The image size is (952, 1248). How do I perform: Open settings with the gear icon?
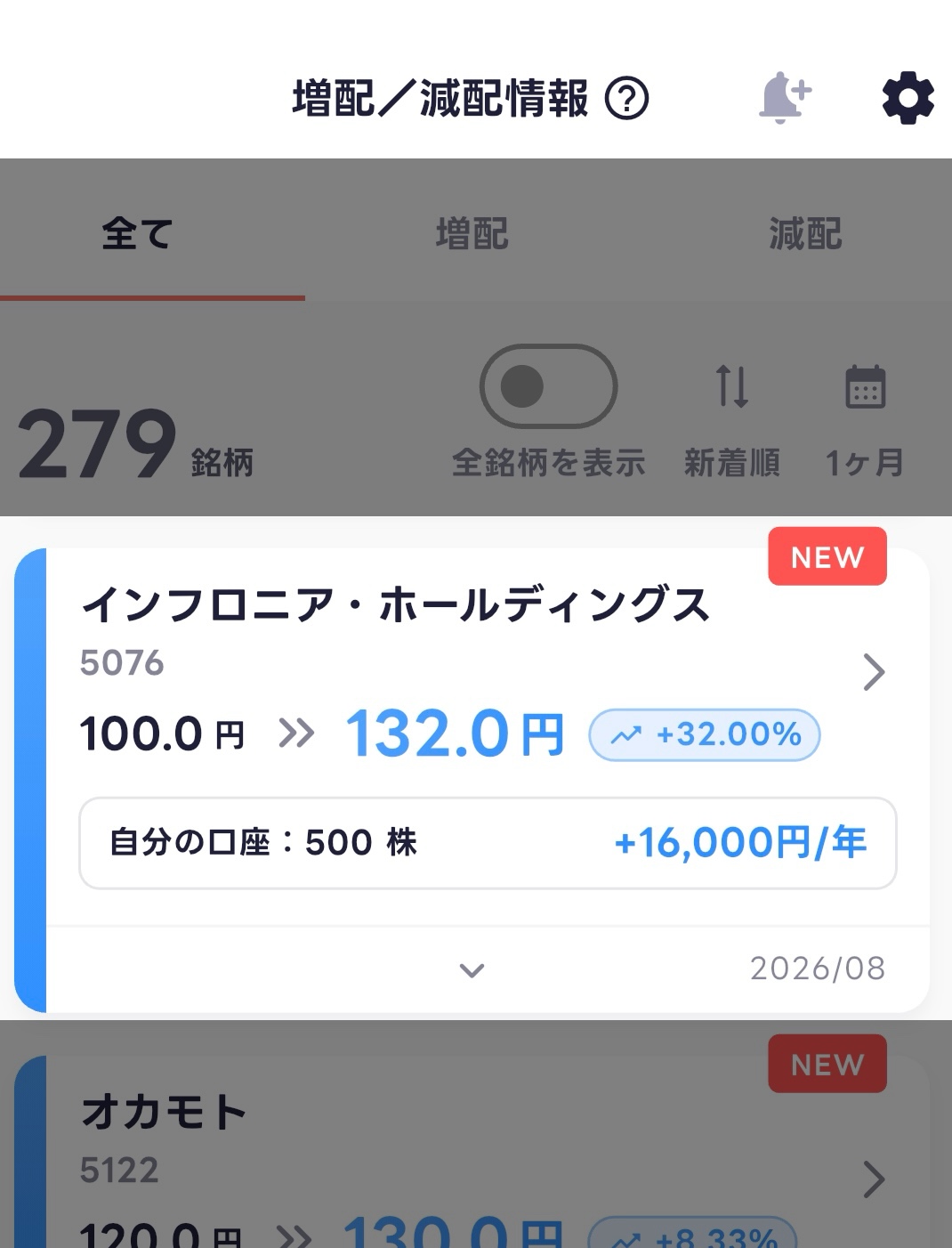(908, 98)
